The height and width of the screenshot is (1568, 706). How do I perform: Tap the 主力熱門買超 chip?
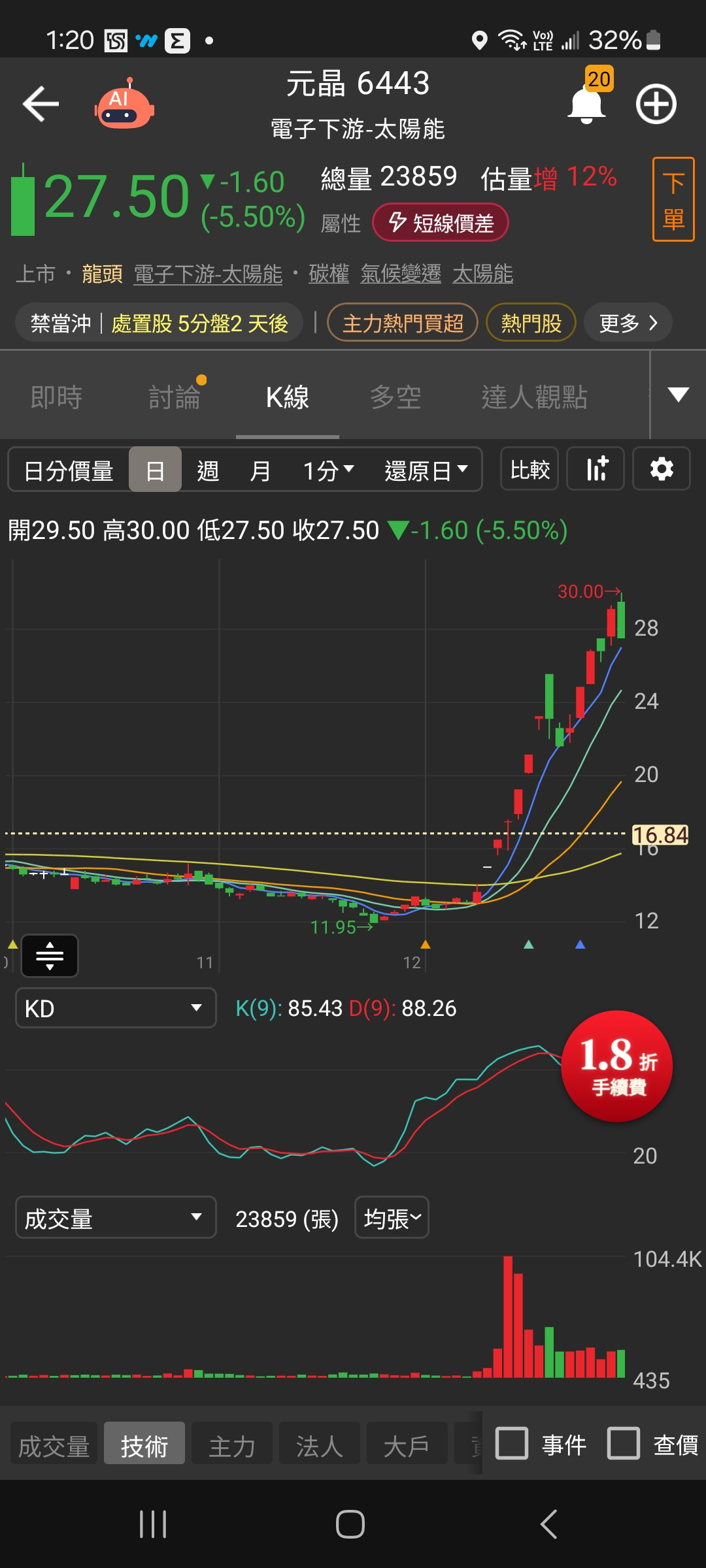tap(403, 323)
